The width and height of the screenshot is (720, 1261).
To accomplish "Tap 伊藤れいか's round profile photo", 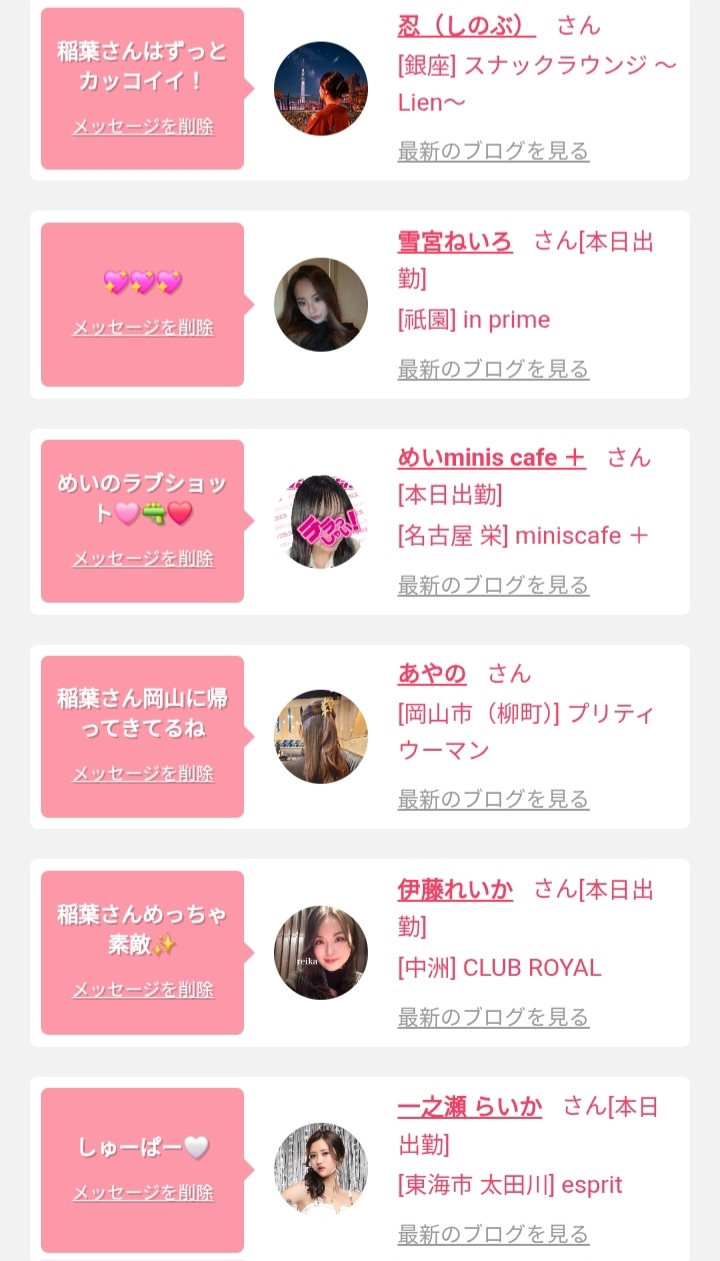I will coord(321,953).
